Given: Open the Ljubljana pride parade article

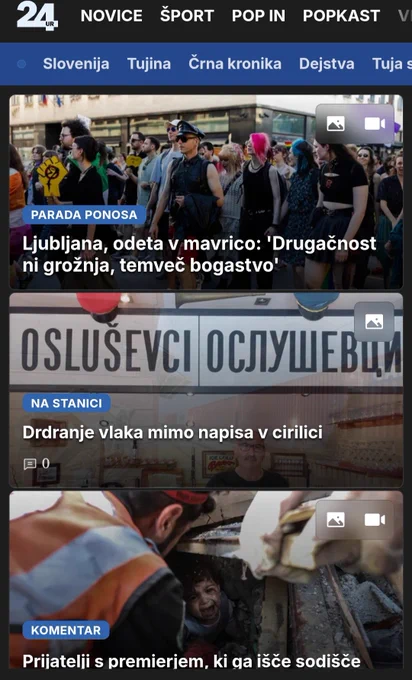Looking at the screenshot, I should coord(199,254).
